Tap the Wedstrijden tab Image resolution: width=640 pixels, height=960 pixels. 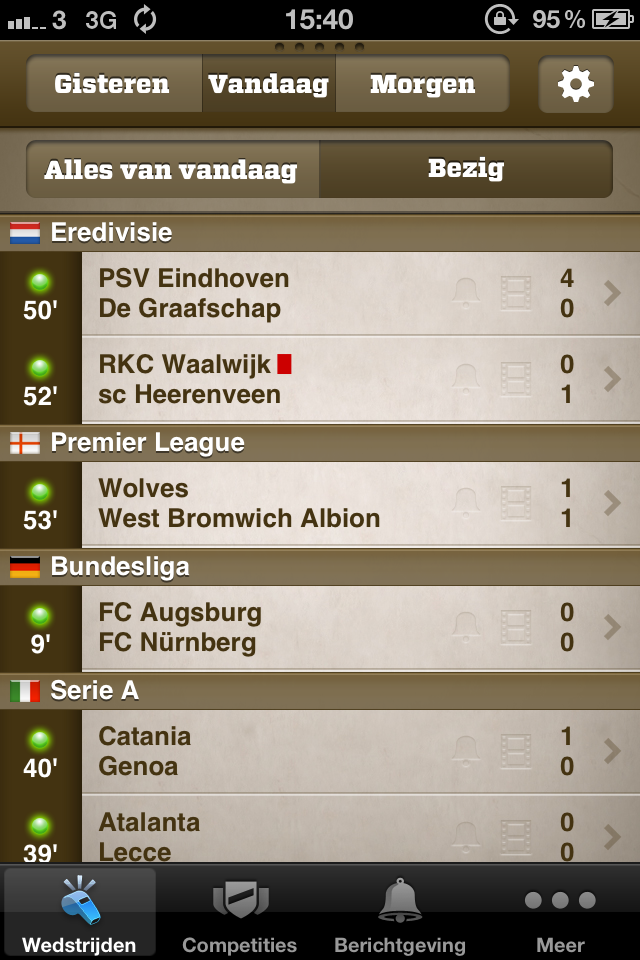[x=80, y=915]
